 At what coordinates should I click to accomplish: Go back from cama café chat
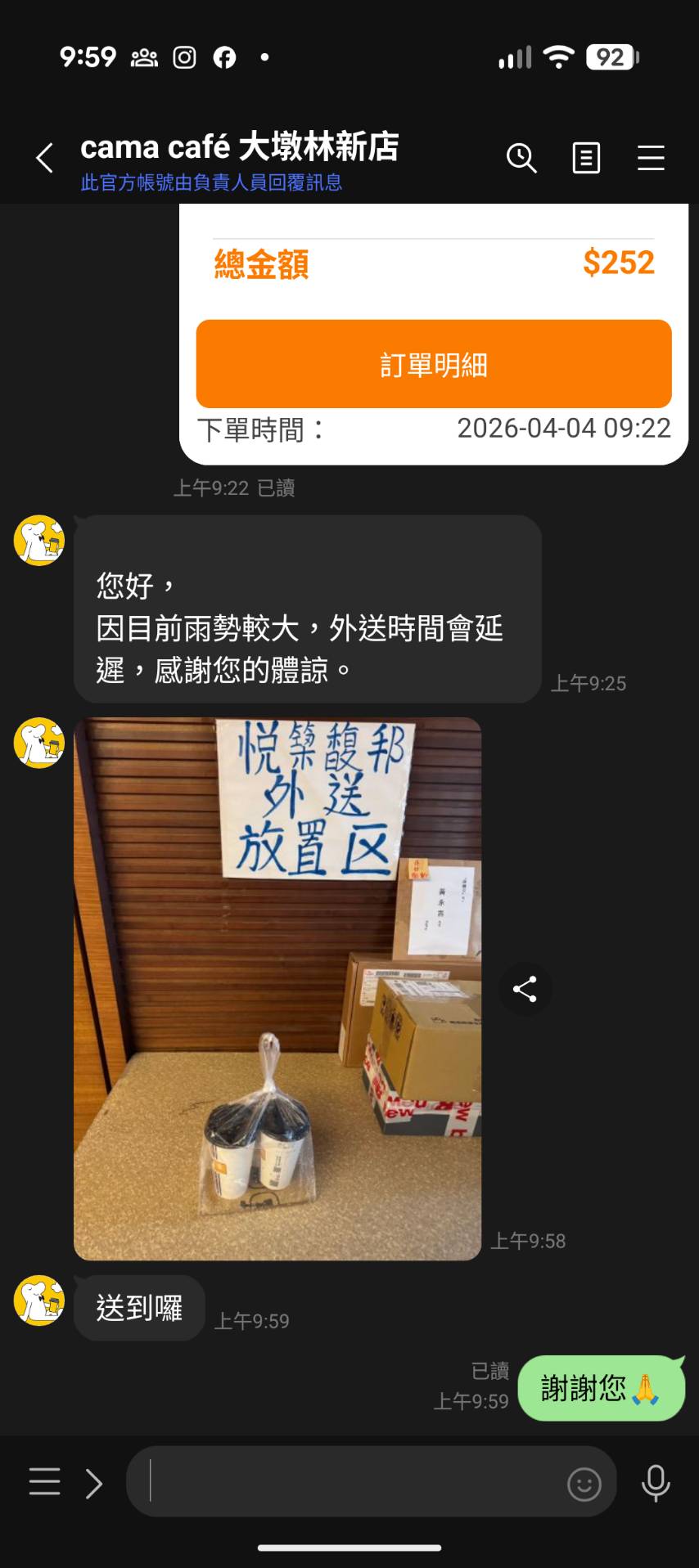(x=45, y=158)
